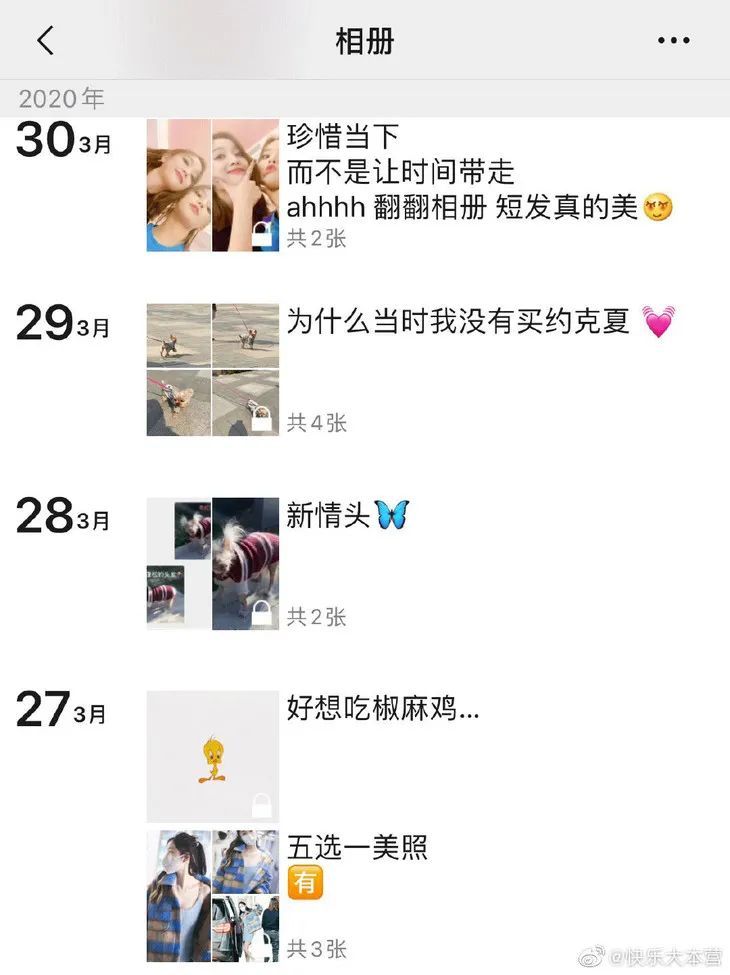The height and width of the screenshot is (975, 730).
Task: Open the 好想吃椒麻鸡 yellow bird post
Action: (x=212, y=756)
